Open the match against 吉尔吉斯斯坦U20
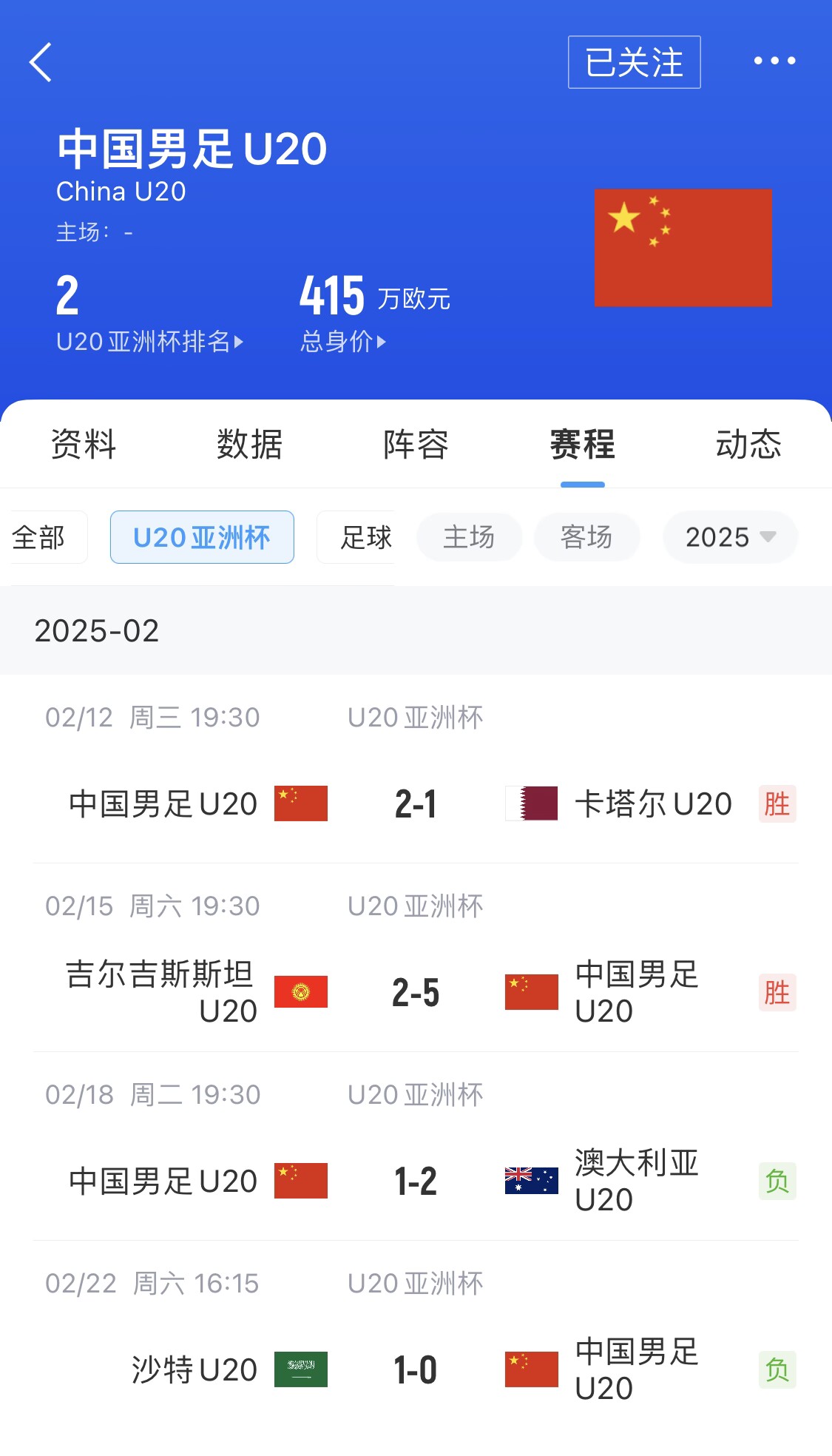 pyautogui.click(x=416, y=993)
